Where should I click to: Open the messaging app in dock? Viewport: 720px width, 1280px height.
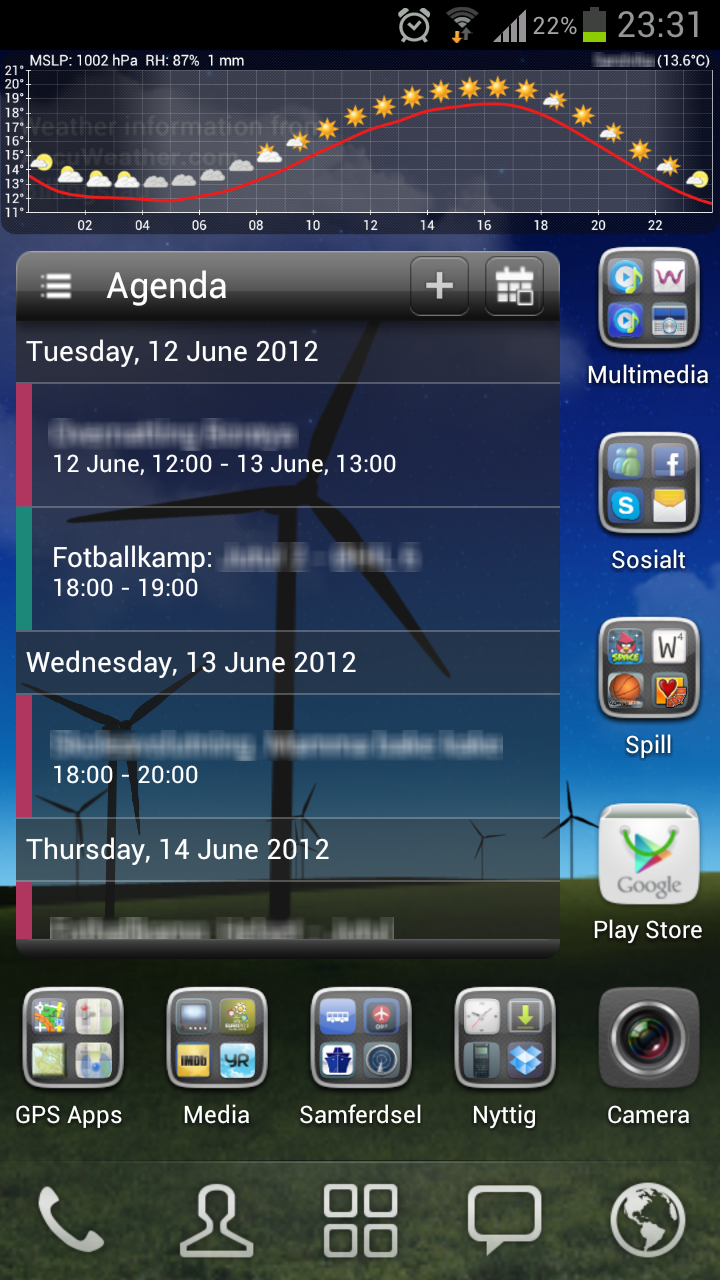click(505, 1220)
